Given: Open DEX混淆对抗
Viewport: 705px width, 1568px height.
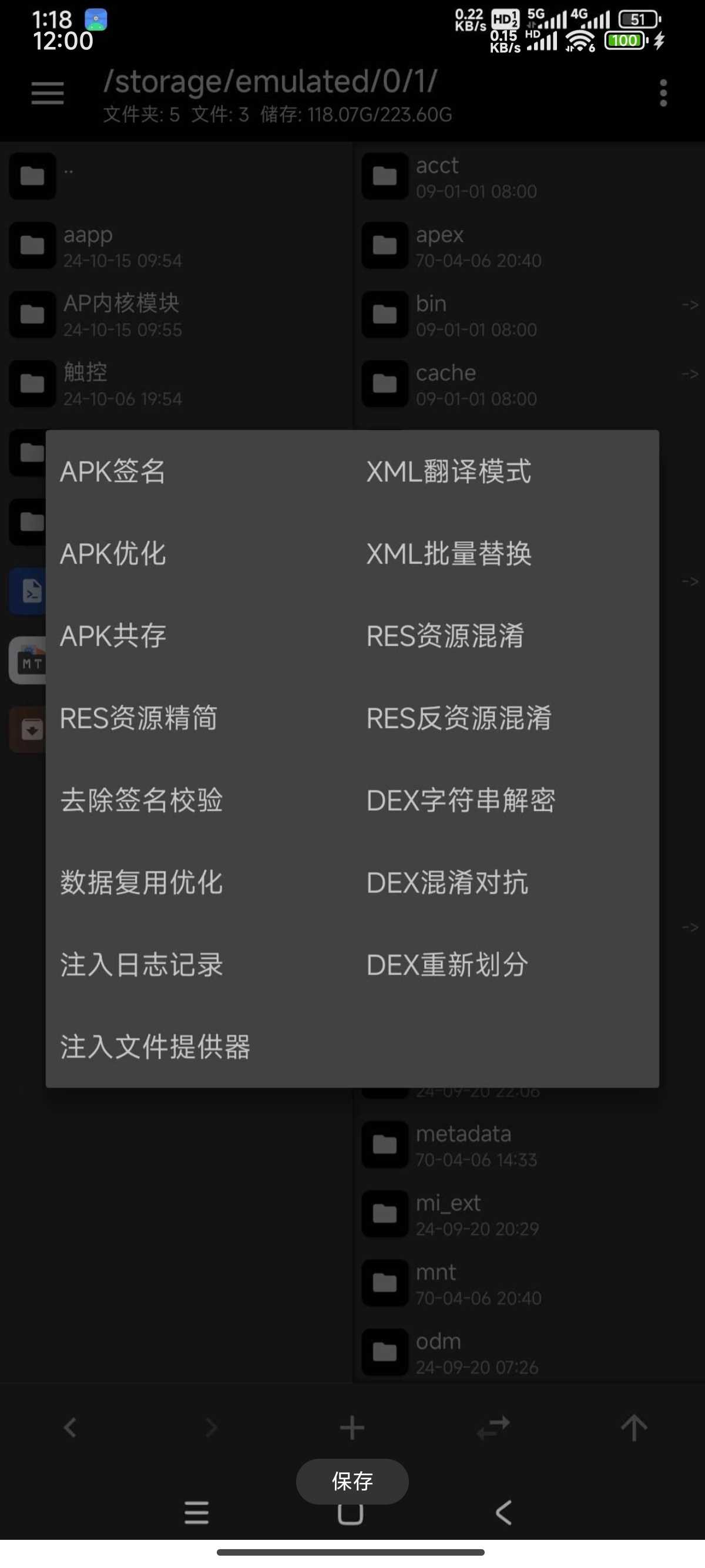Looking at the screenshot, I should 448,882.
